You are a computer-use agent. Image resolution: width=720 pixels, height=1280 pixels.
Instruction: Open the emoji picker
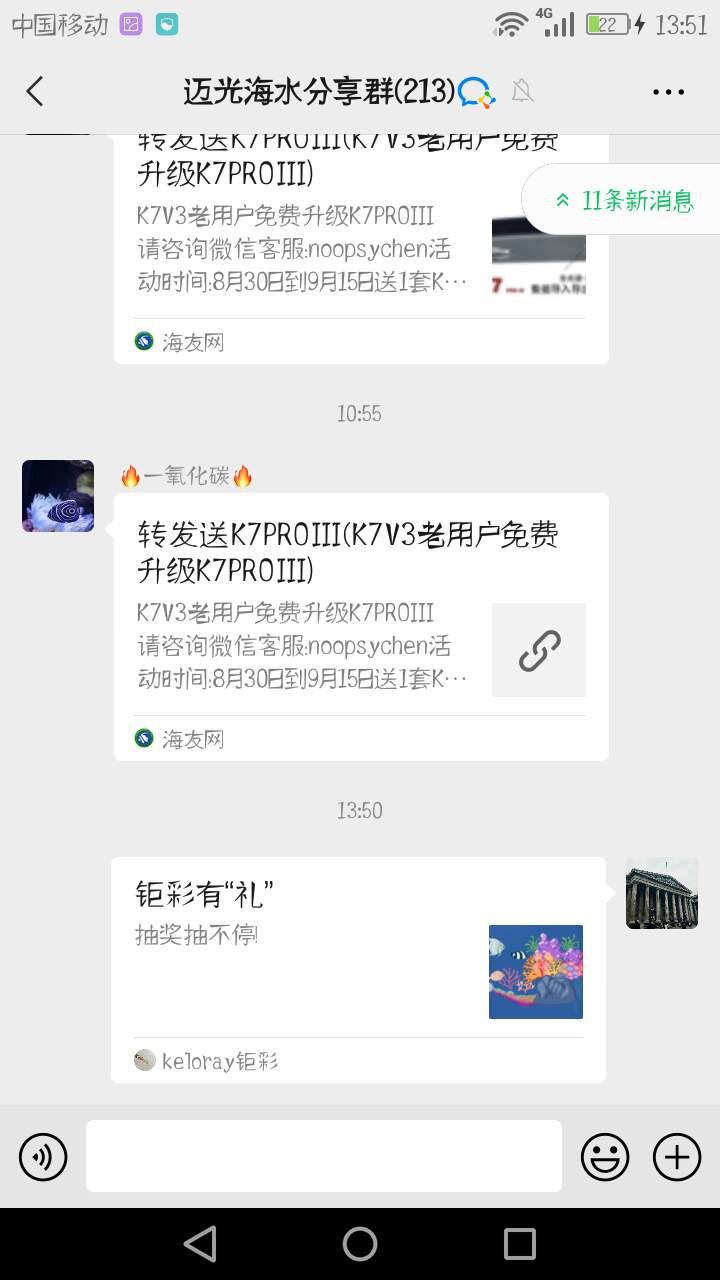pos(605,1157)
